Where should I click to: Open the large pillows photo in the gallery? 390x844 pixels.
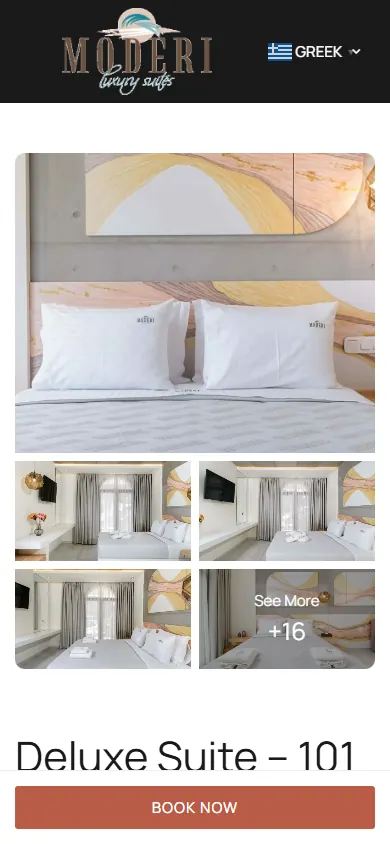point(195,303)
